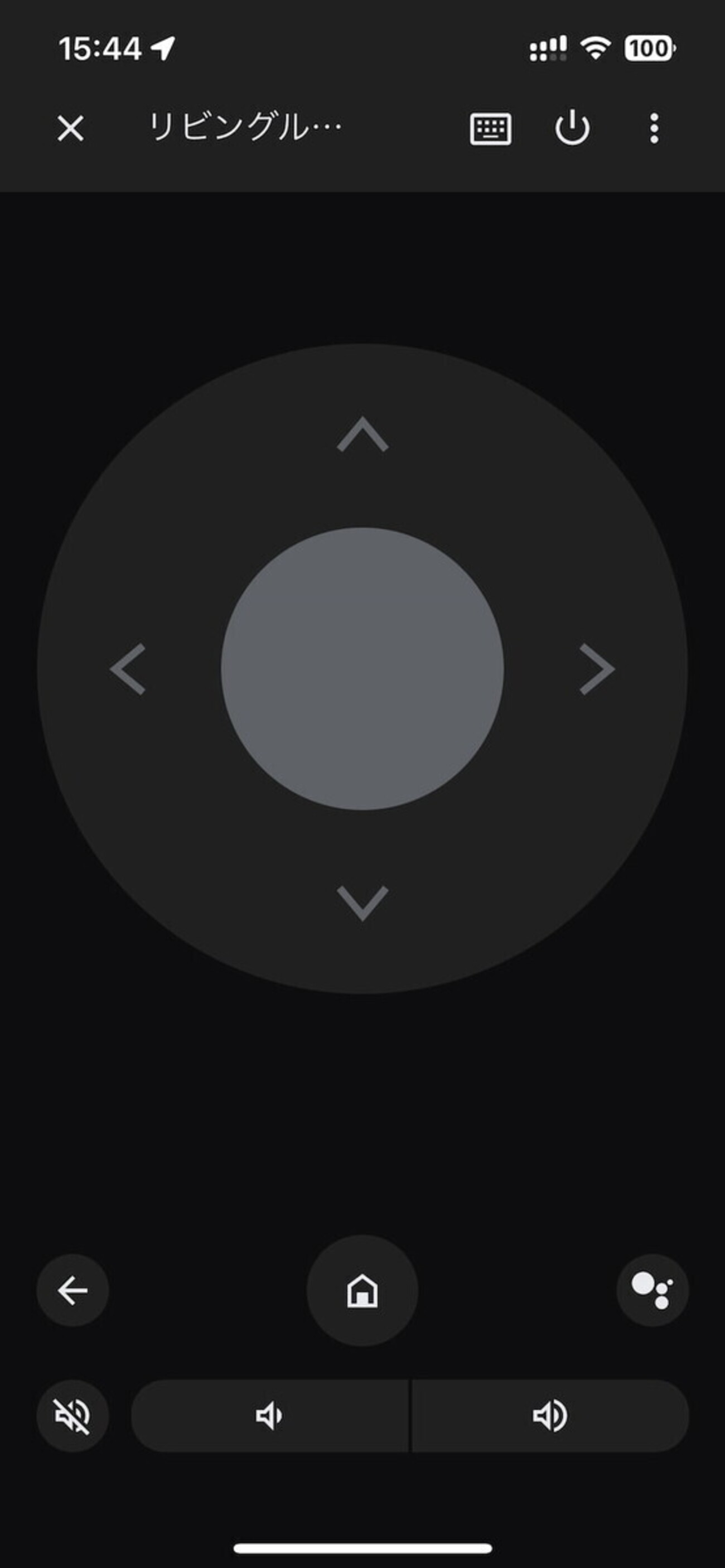Close the remote control screen
725x1568 pixels.
click(x=71, y=128)
